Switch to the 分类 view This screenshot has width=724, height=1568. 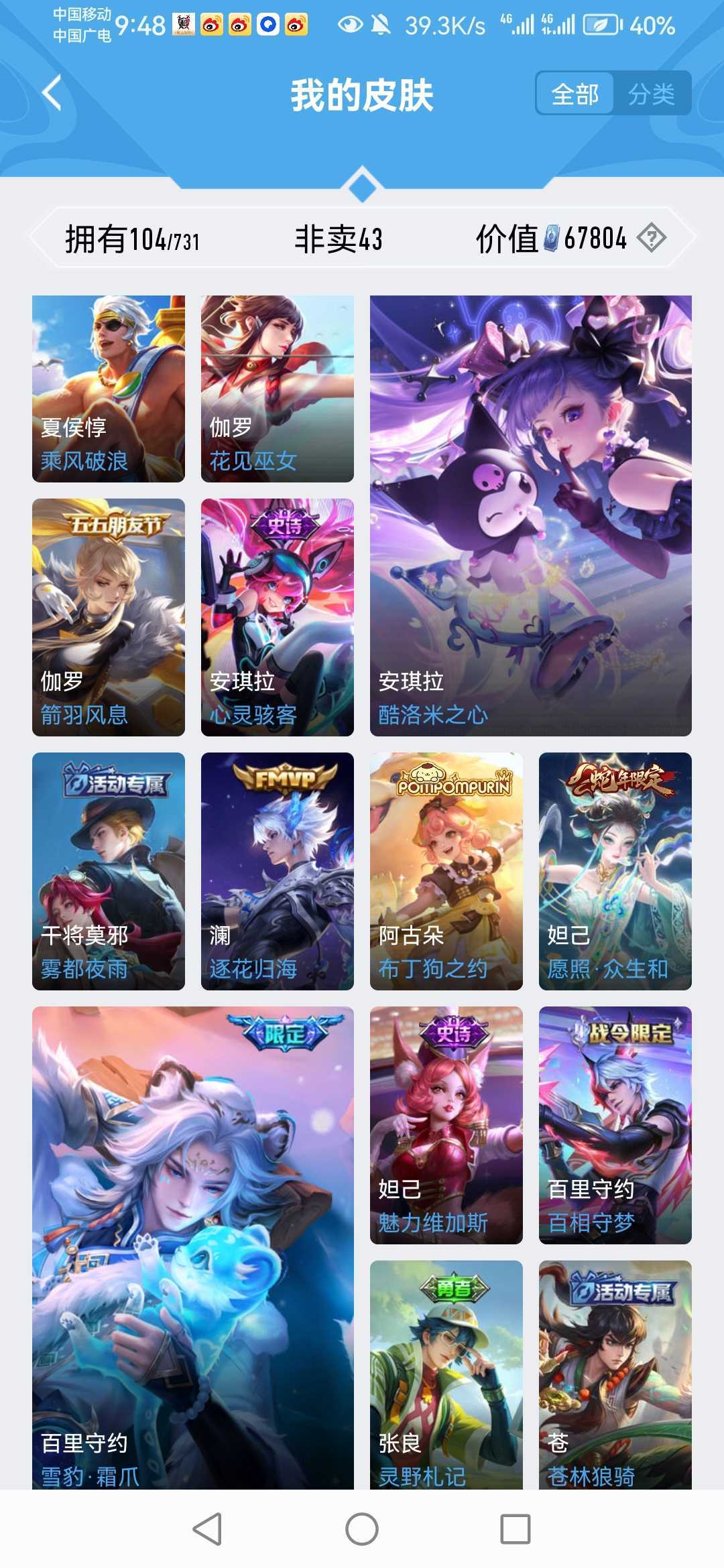(x=651, y=94)
